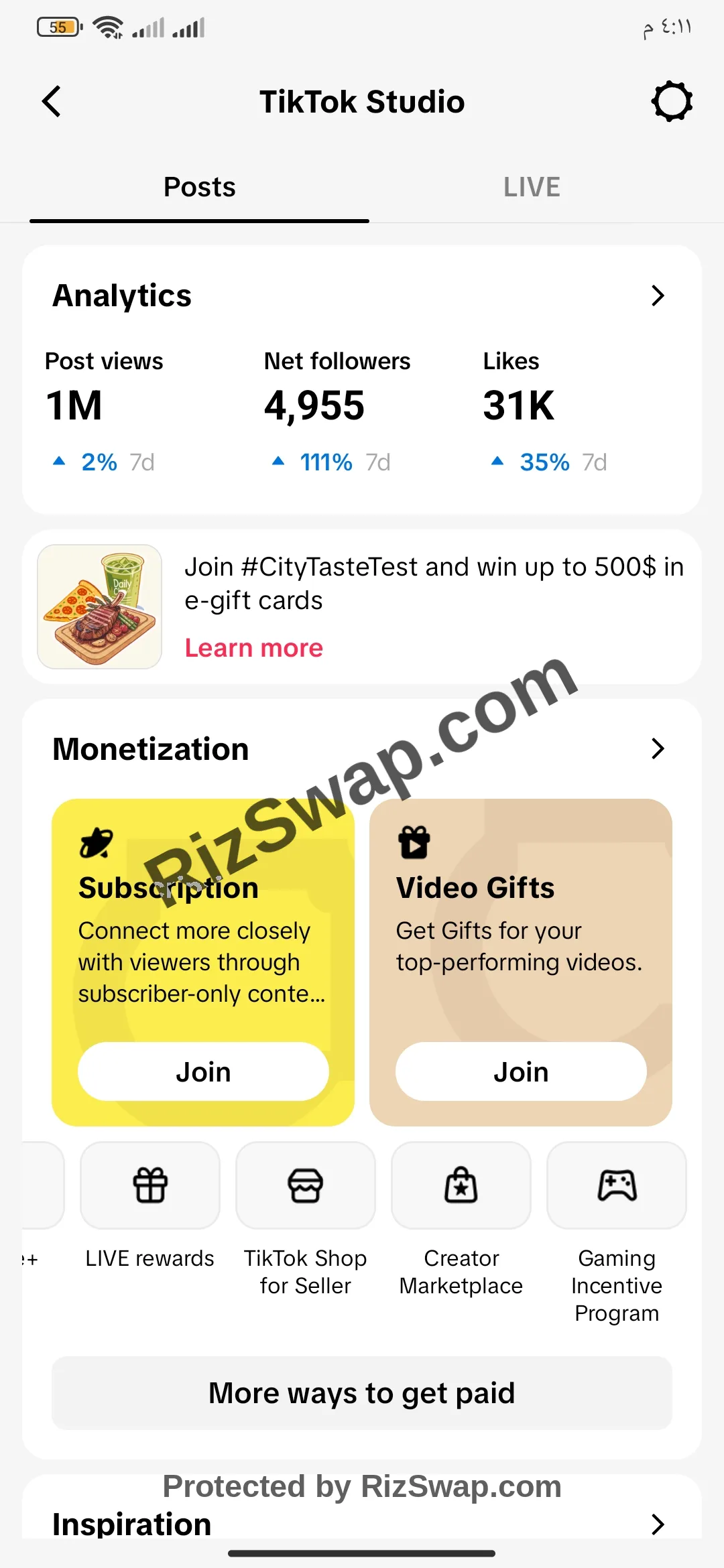Open the settings gear icon

[672, 102]
